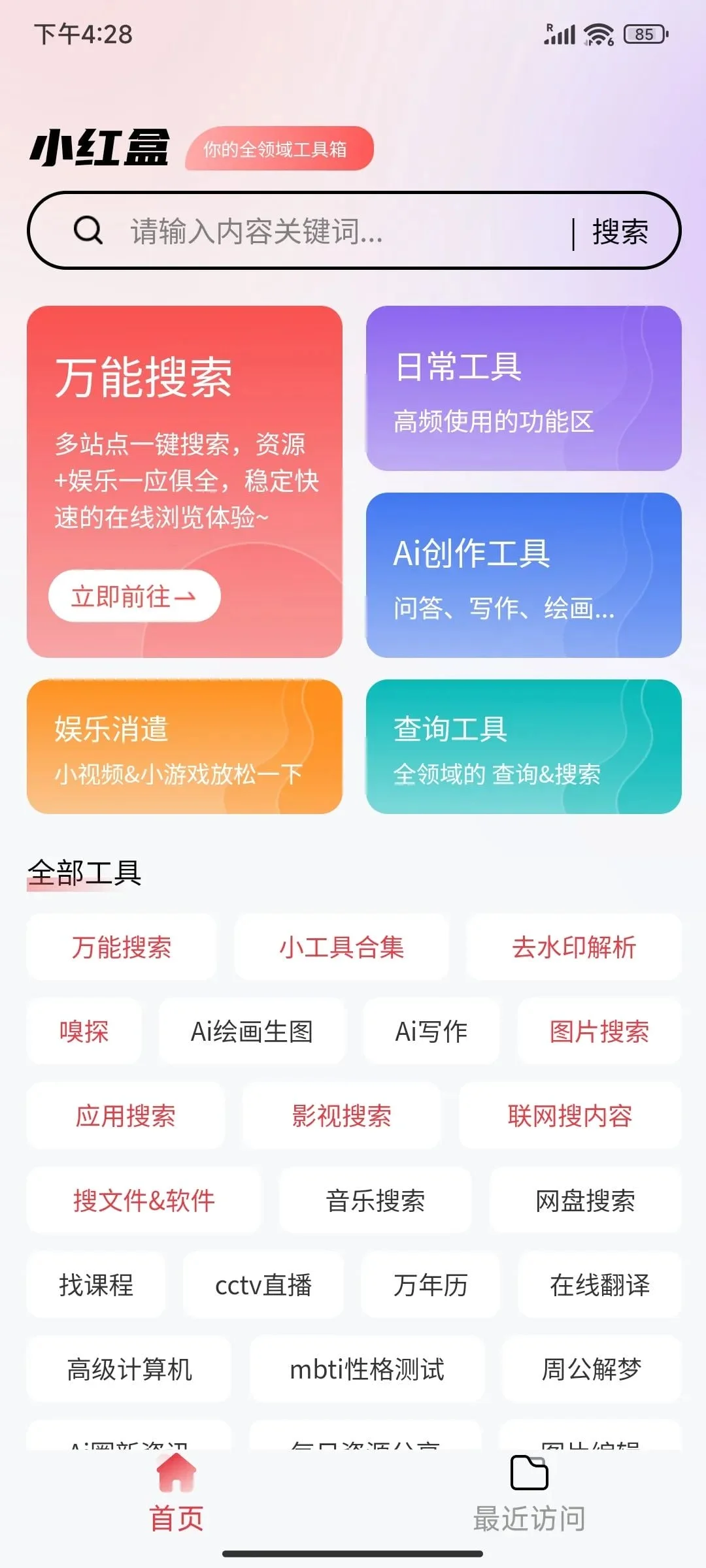The image size is (706, 1568).
Task: Select the Ai绘画生图 tool
Action: point(252,1032)
